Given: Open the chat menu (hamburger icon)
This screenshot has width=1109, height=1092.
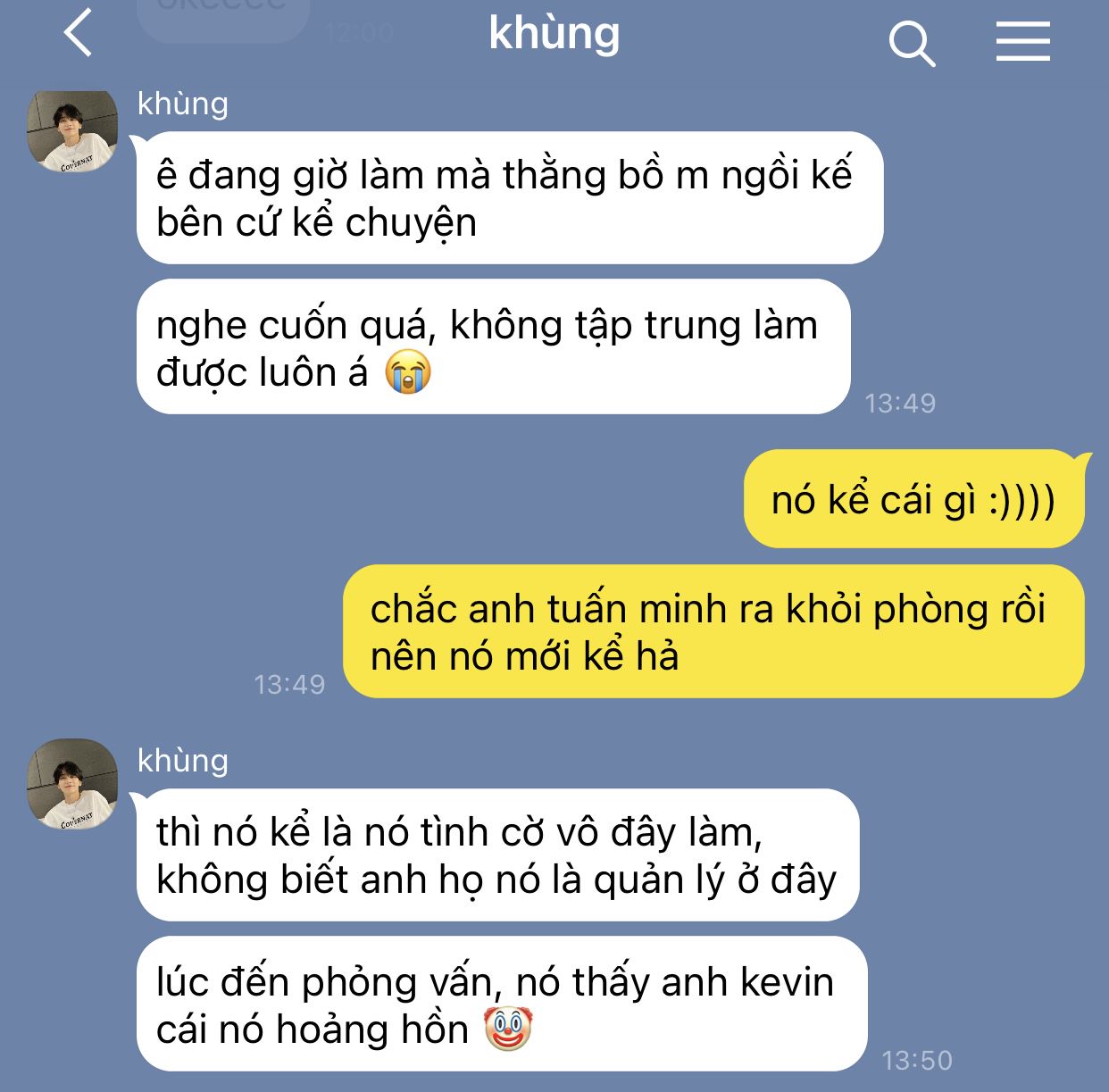Looking at the screenshot, I should point(1022,42).
